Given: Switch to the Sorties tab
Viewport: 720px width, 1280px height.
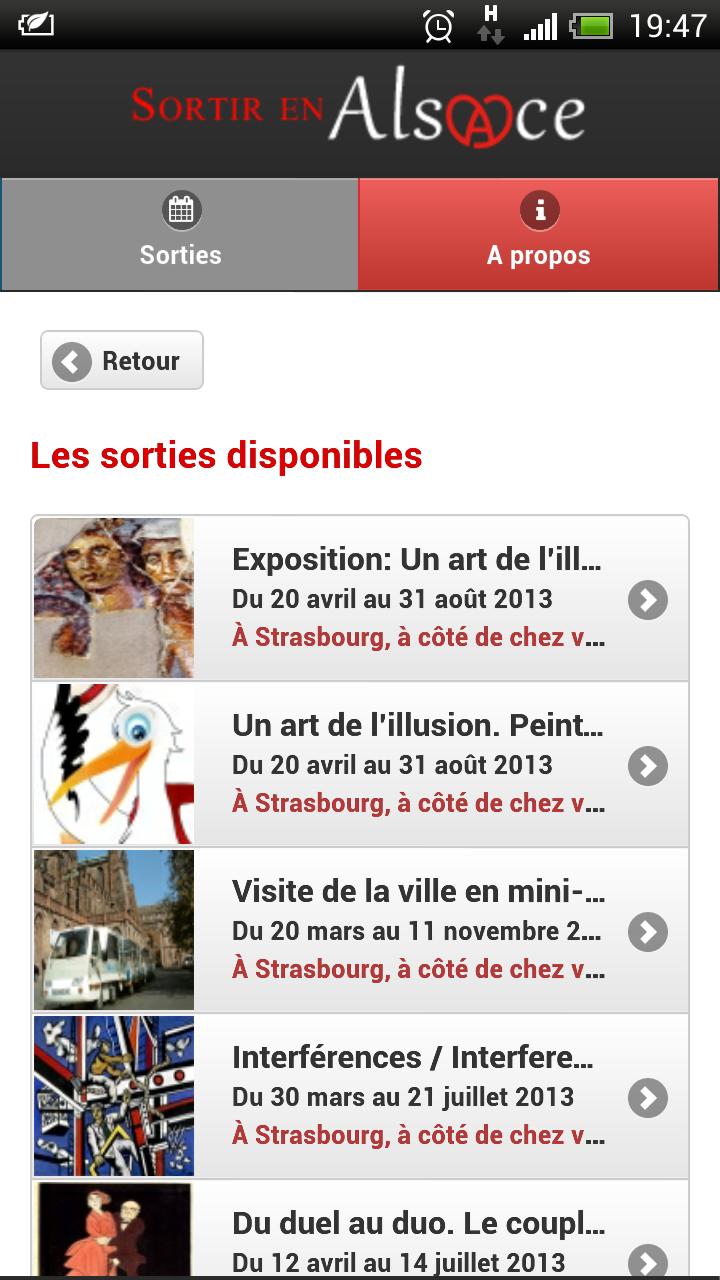Looking at the screenshot, I should (180, 234).
